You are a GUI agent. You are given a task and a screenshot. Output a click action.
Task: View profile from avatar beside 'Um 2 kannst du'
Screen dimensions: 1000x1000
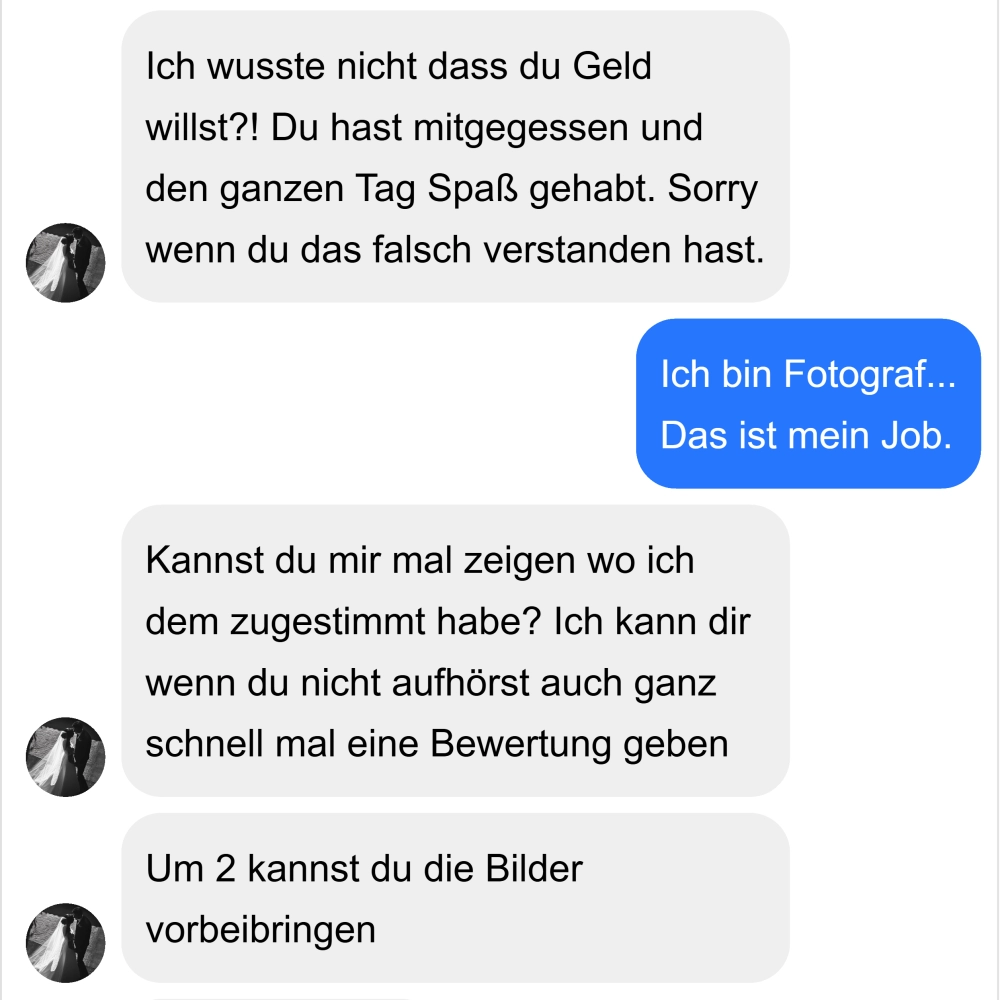pos(65,943)
